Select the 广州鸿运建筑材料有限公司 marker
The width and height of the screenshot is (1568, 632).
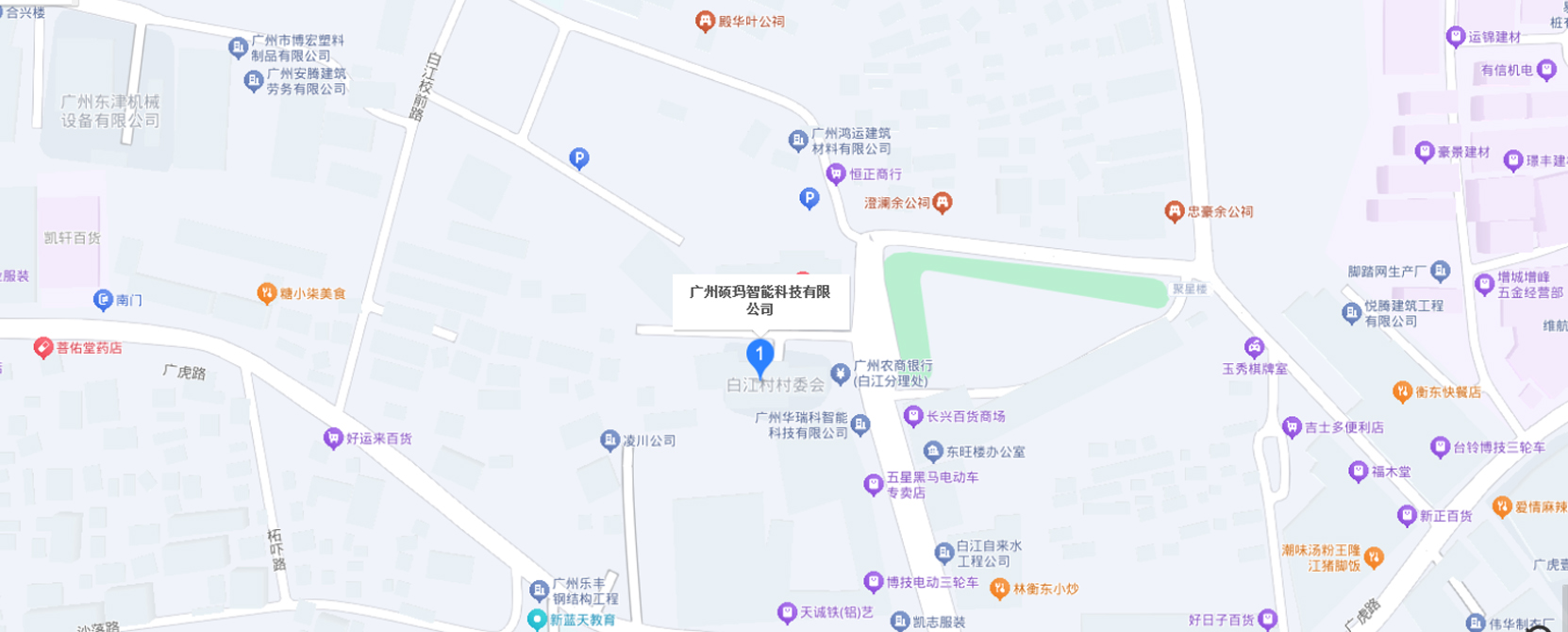tap(798, 141)
